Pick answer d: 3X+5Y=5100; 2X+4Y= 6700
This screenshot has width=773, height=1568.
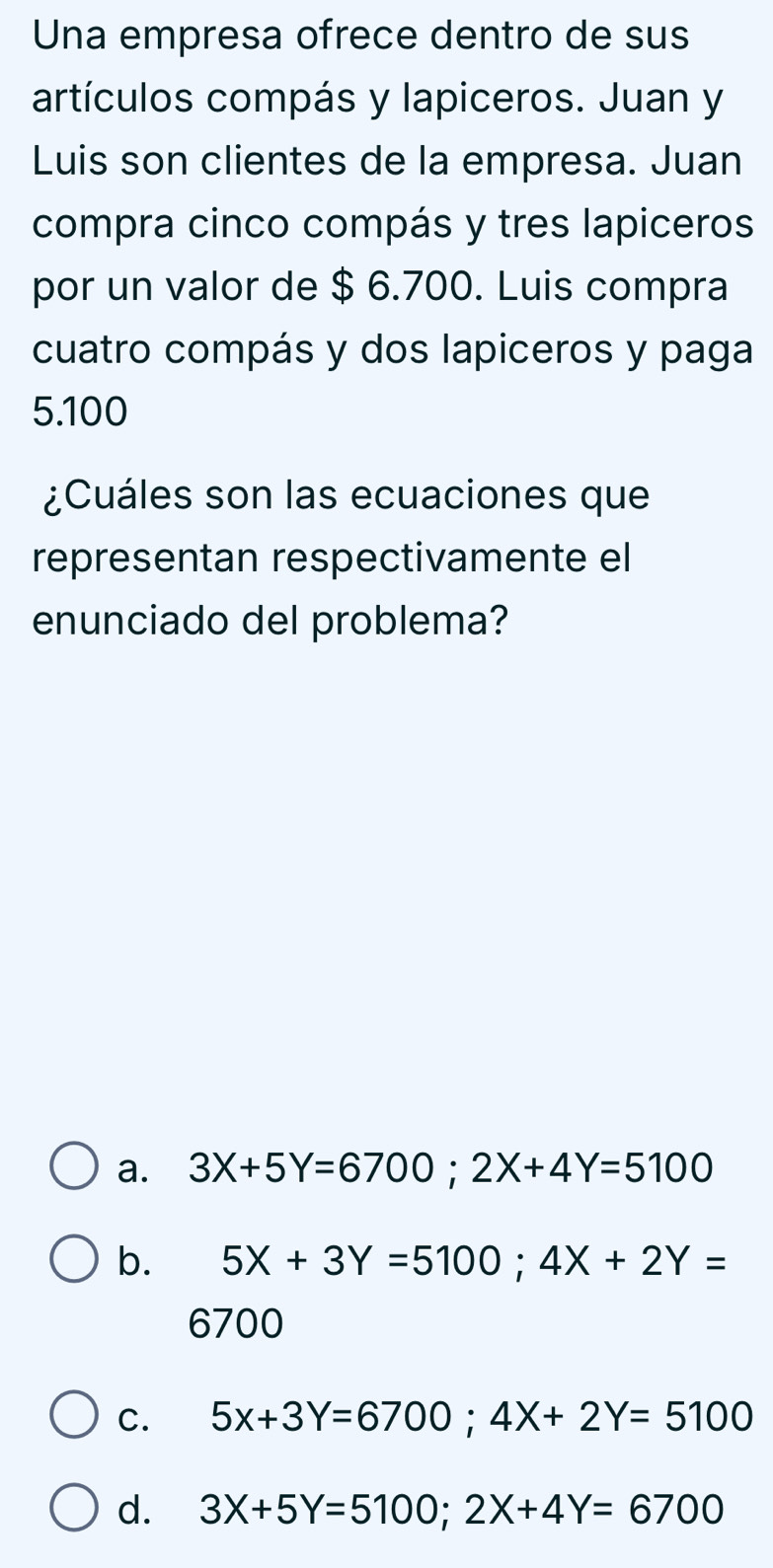pyautogui.click(x=74, y=1509)
